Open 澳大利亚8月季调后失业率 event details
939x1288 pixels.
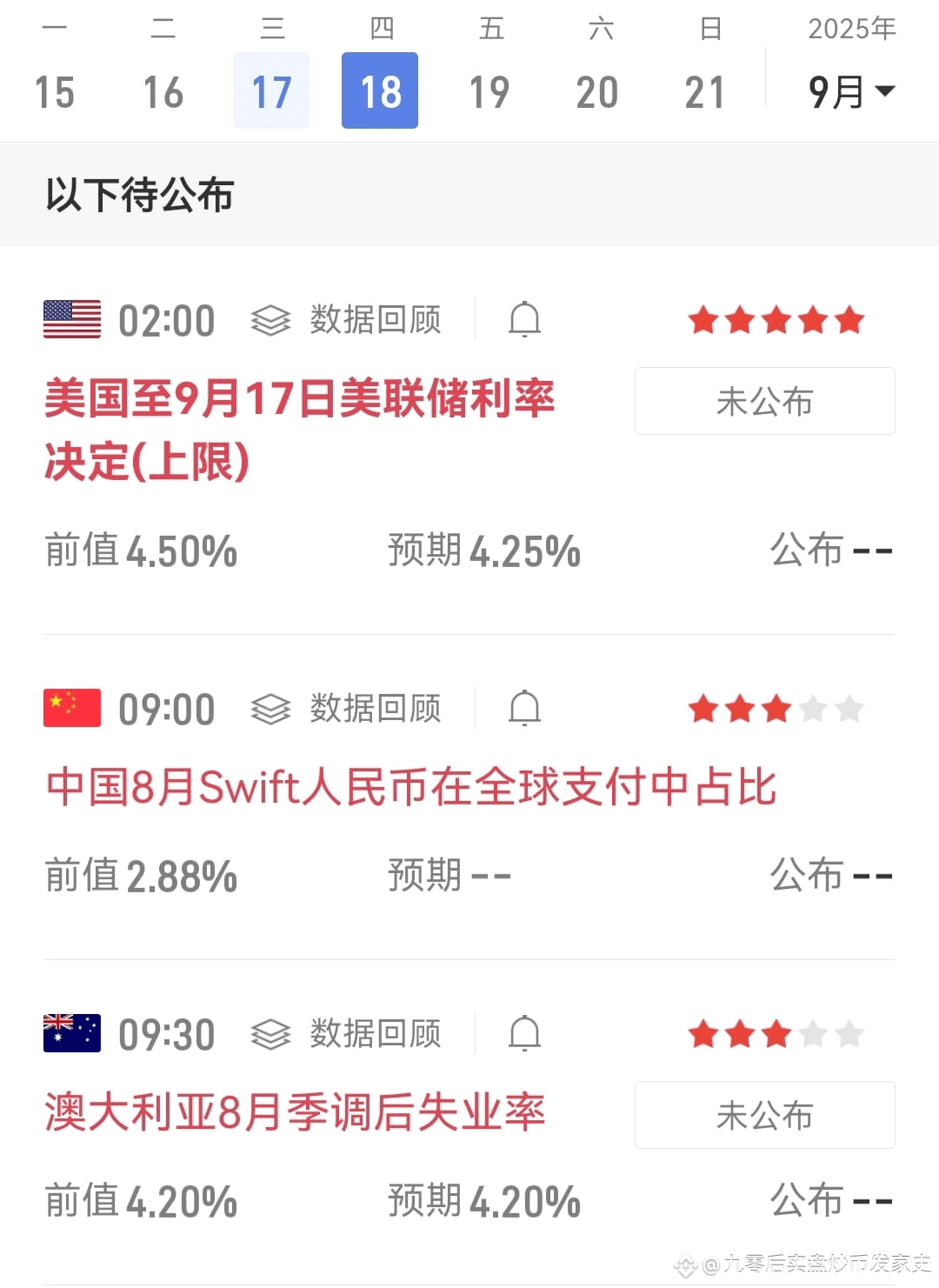click(x=295, y=1112)
